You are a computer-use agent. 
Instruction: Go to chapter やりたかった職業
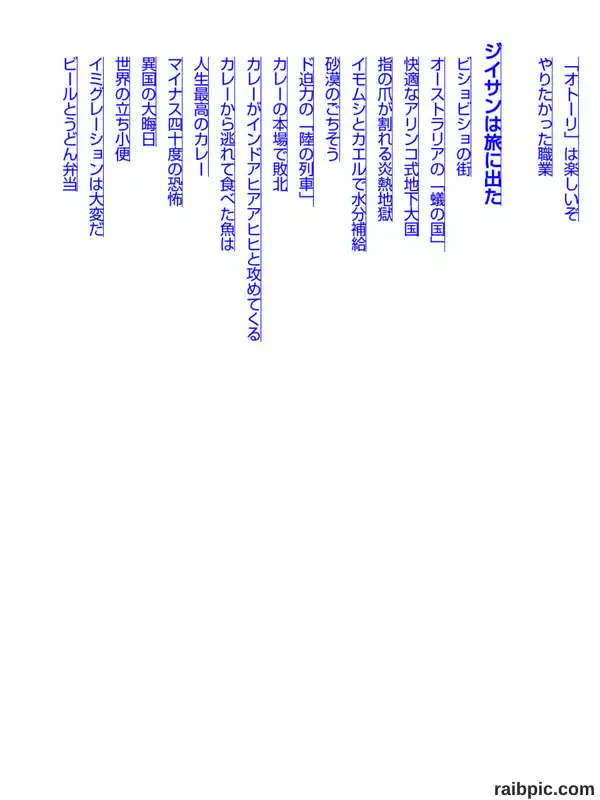545,117
